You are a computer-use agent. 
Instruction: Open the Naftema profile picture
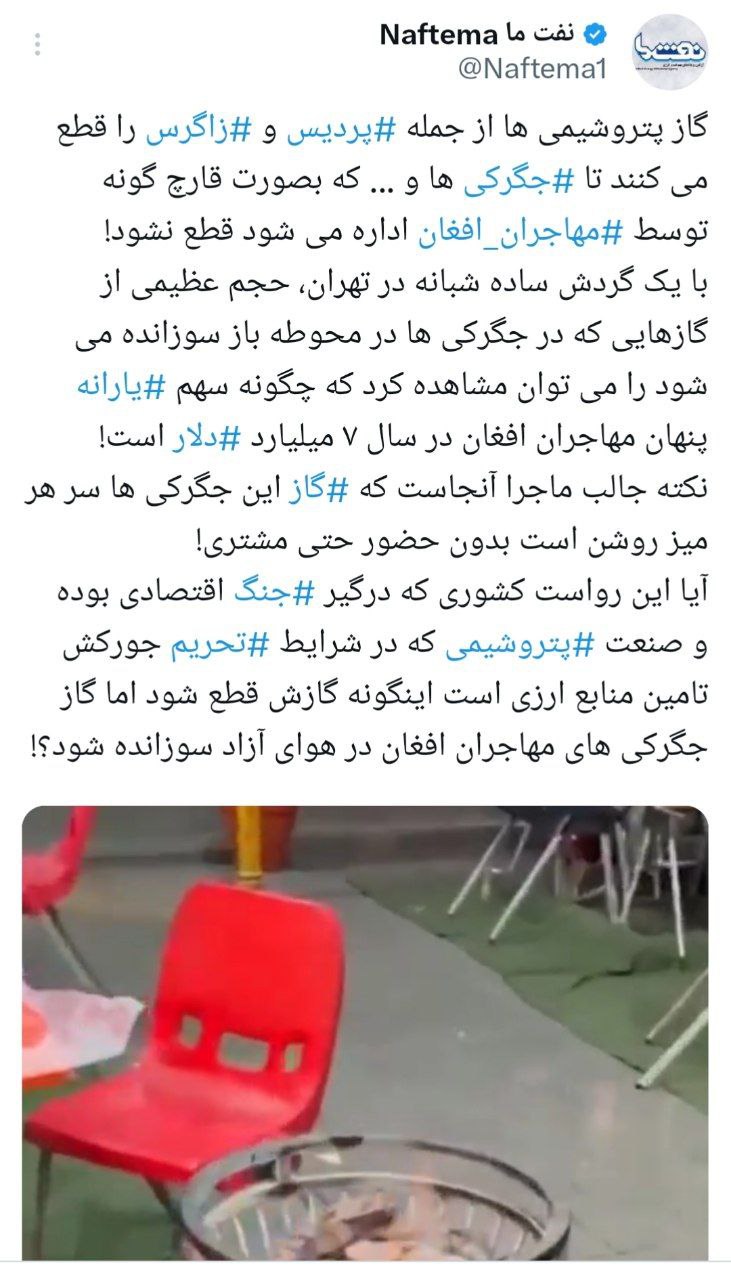(669, 52)
